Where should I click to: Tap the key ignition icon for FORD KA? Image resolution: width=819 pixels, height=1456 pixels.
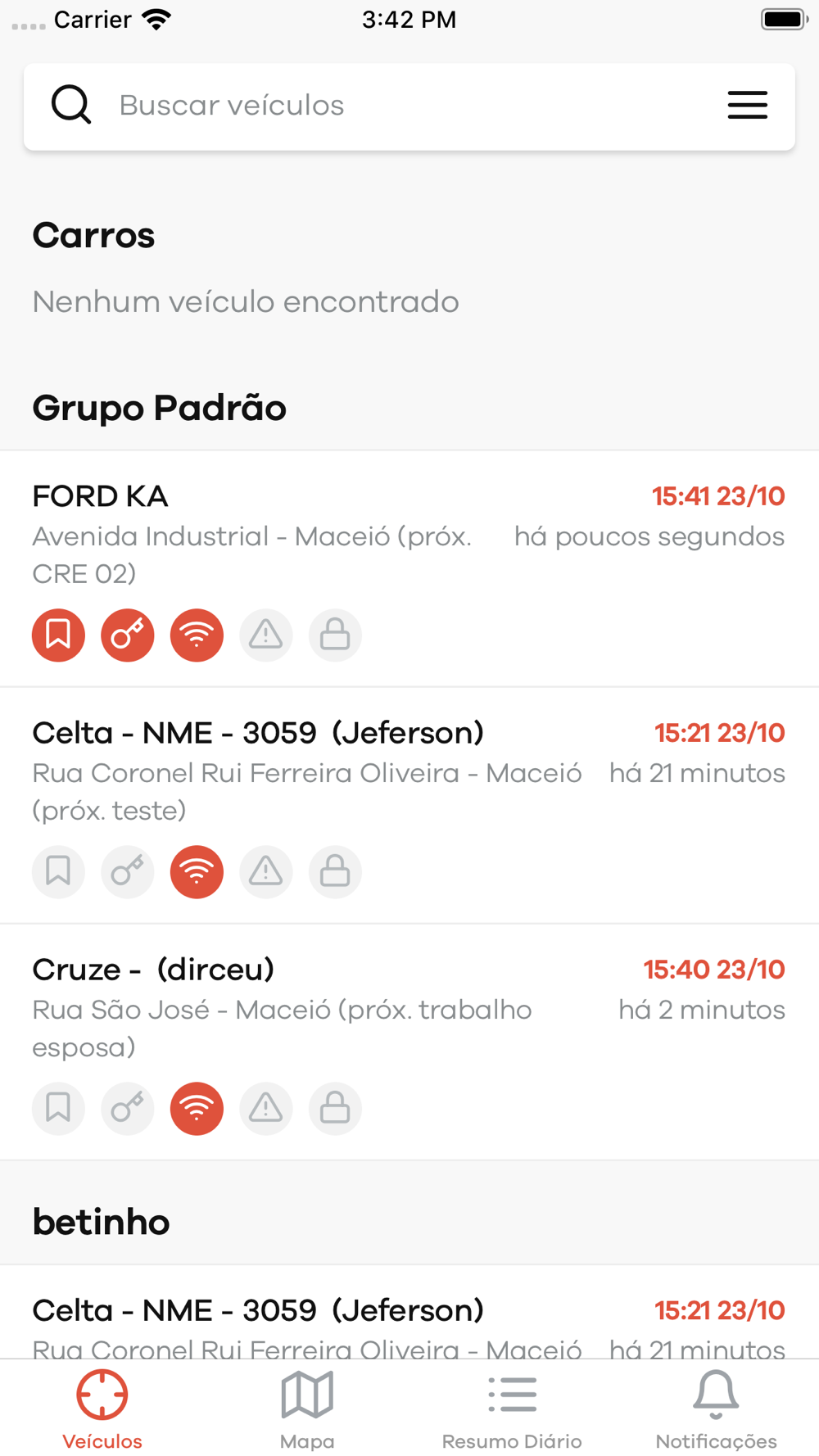(x=128, y=635)
